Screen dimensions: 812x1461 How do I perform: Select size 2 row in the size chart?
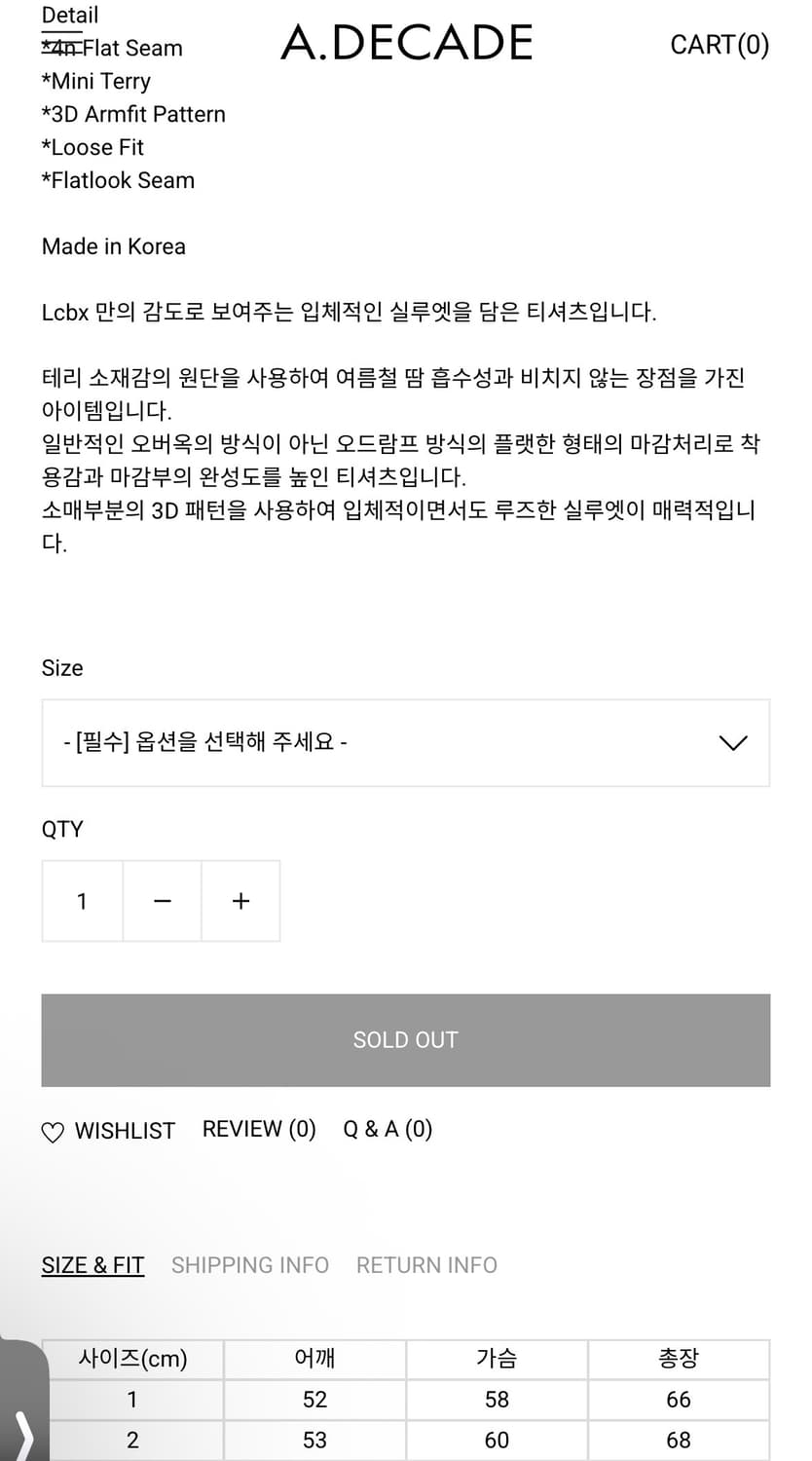pyautogui.click(x=133, y=1440)
